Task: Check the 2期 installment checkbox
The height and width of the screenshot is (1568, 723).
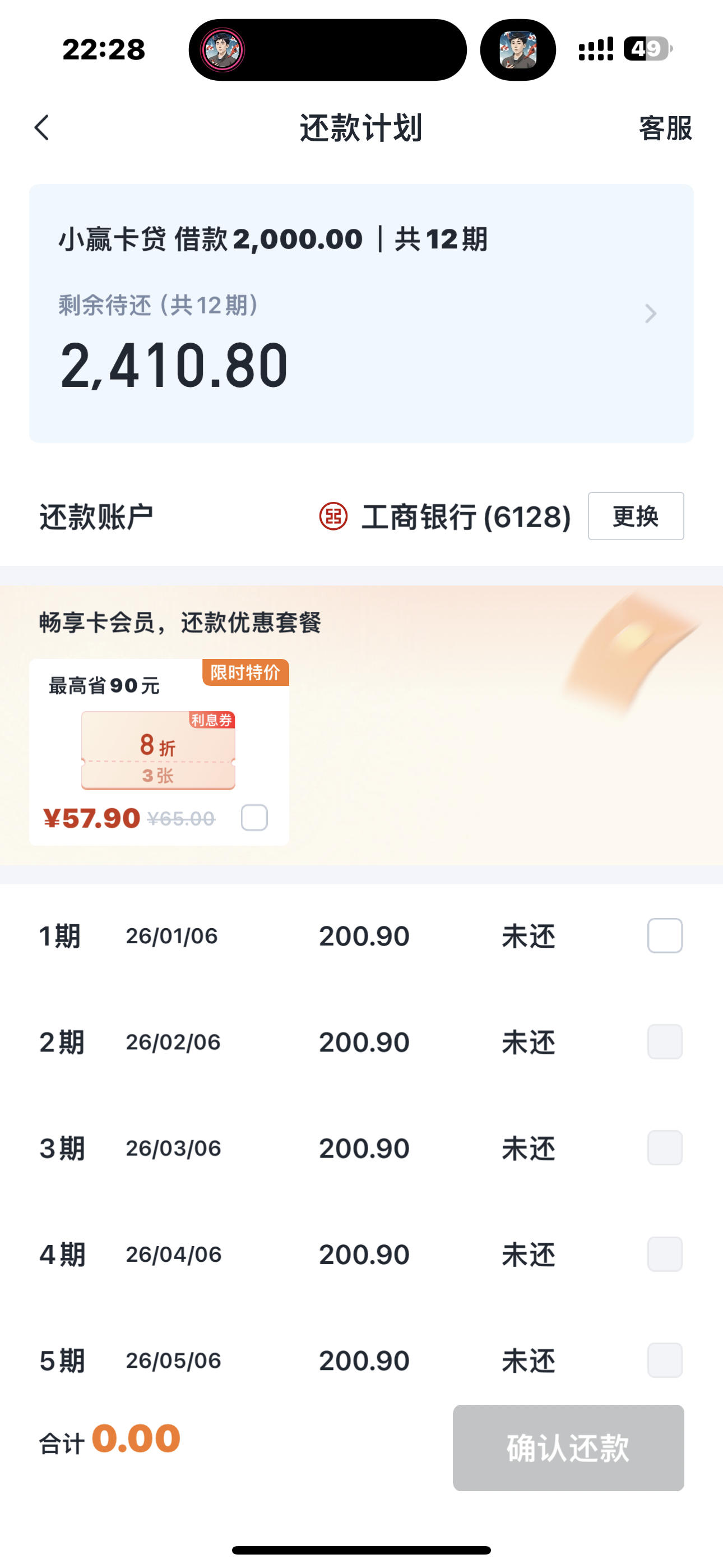Action: 665,1041
